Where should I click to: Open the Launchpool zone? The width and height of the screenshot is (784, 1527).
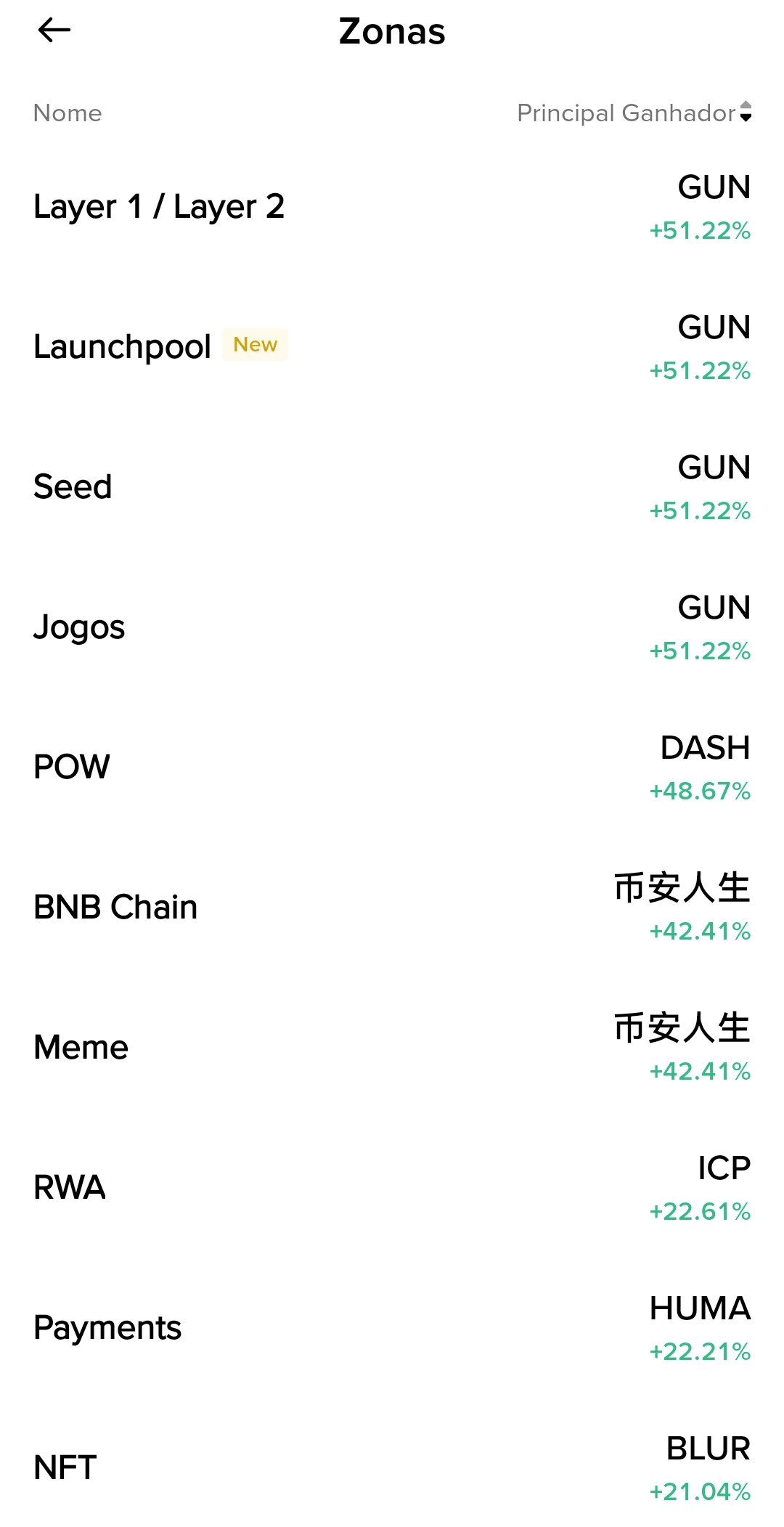tap(123, 347)
